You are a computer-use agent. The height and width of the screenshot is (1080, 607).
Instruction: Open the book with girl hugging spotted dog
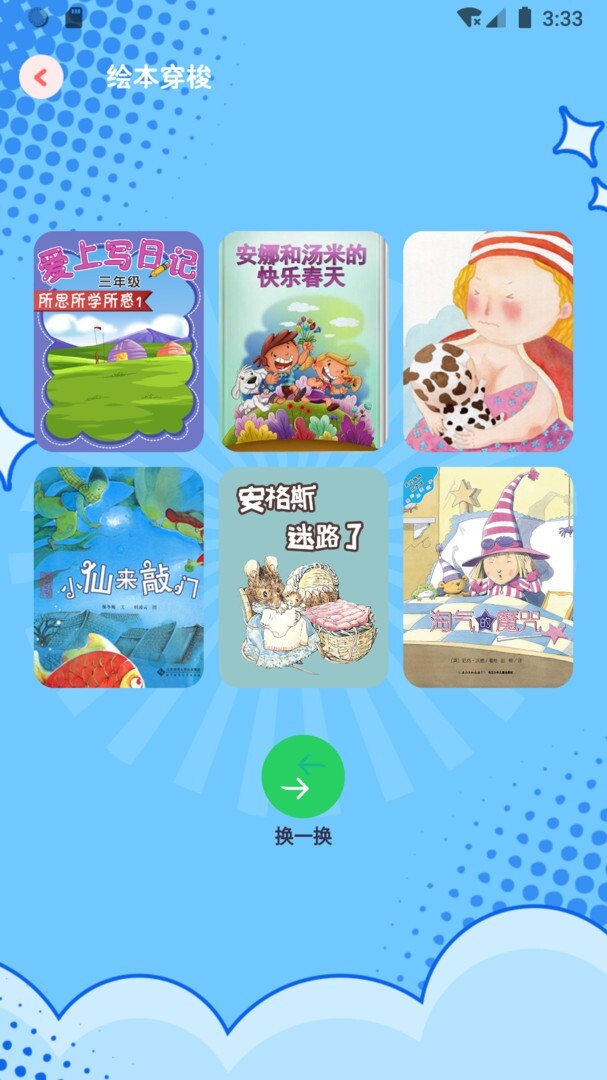pyautogui.click(x=488, y=341)
